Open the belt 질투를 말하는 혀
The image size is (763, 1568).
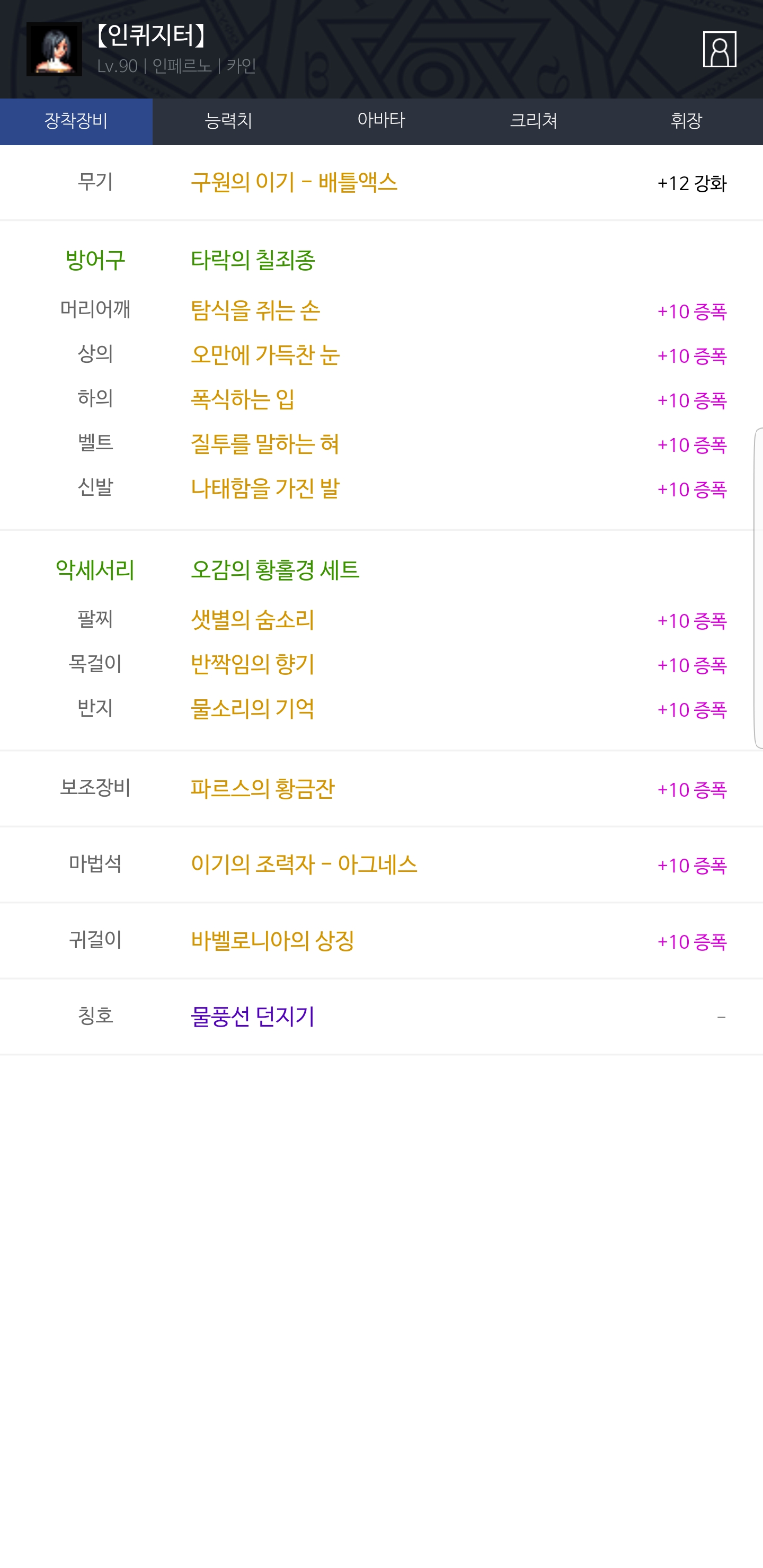tap(265, 444)
